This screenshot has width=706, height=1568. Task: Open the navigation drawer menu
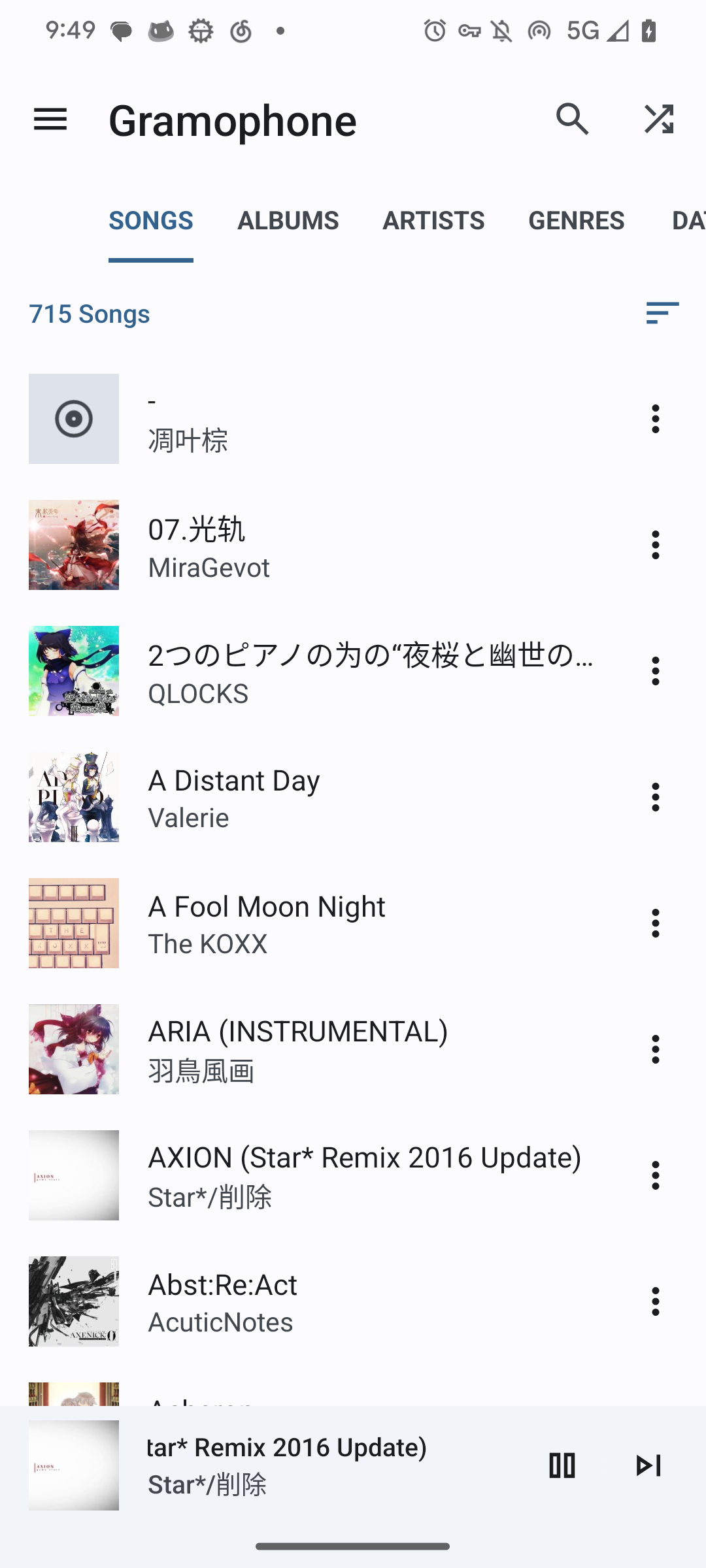point(50,120)
